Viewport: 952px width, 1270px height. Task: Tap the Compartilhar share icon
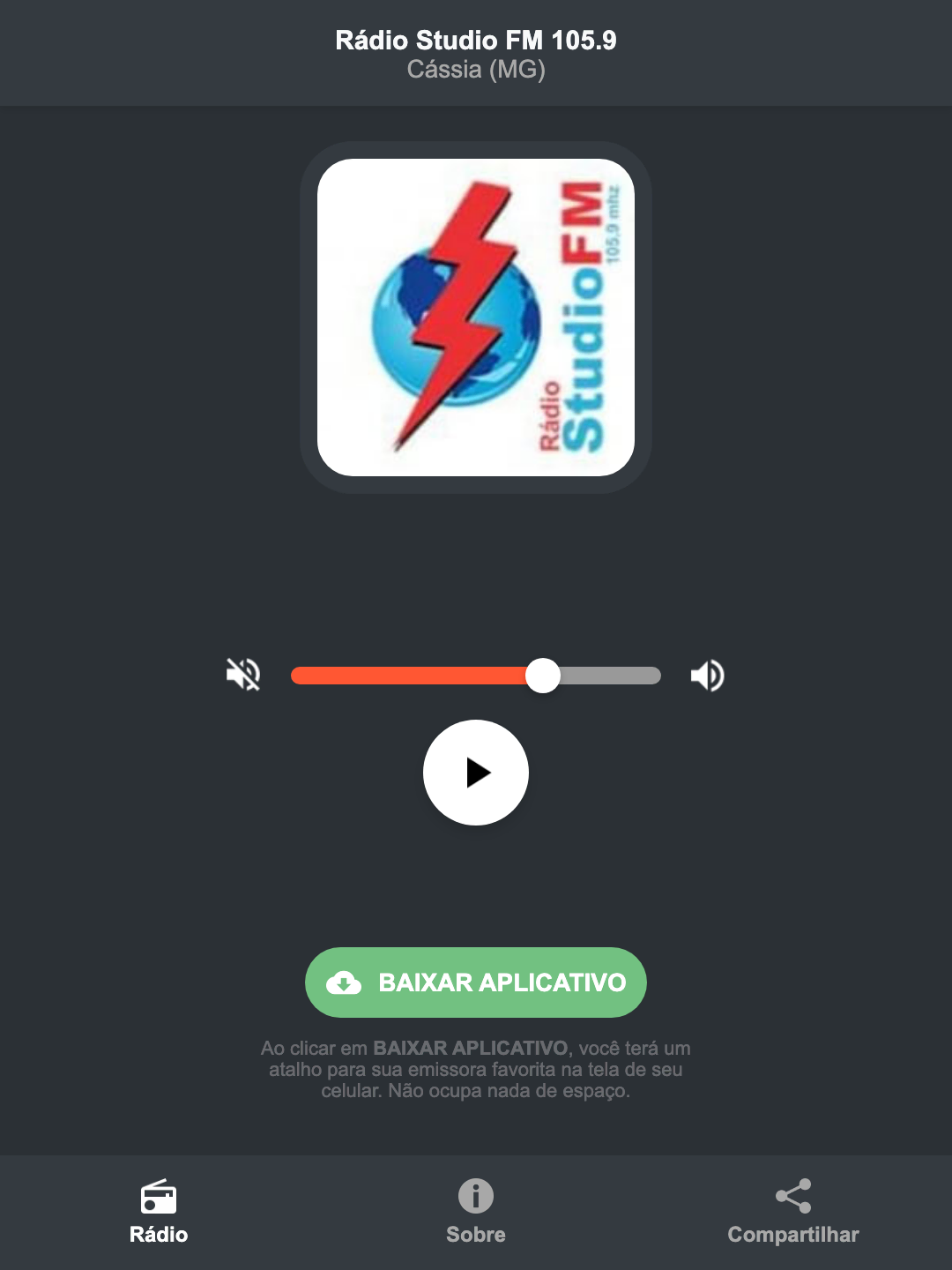coord(792,1197)
